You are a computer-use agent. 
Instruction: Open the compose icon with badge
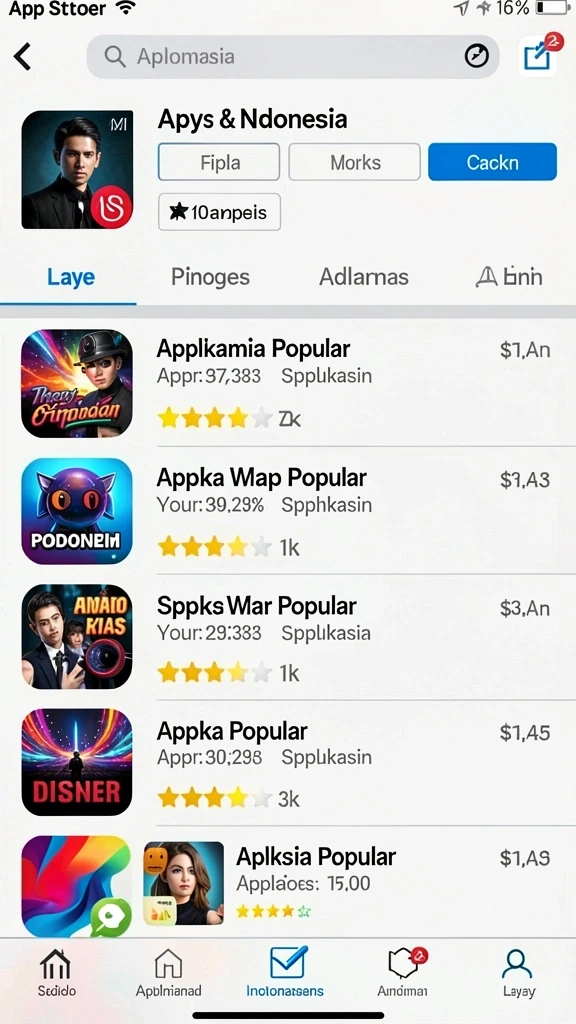pyautogui.click(x=540, y=54)
